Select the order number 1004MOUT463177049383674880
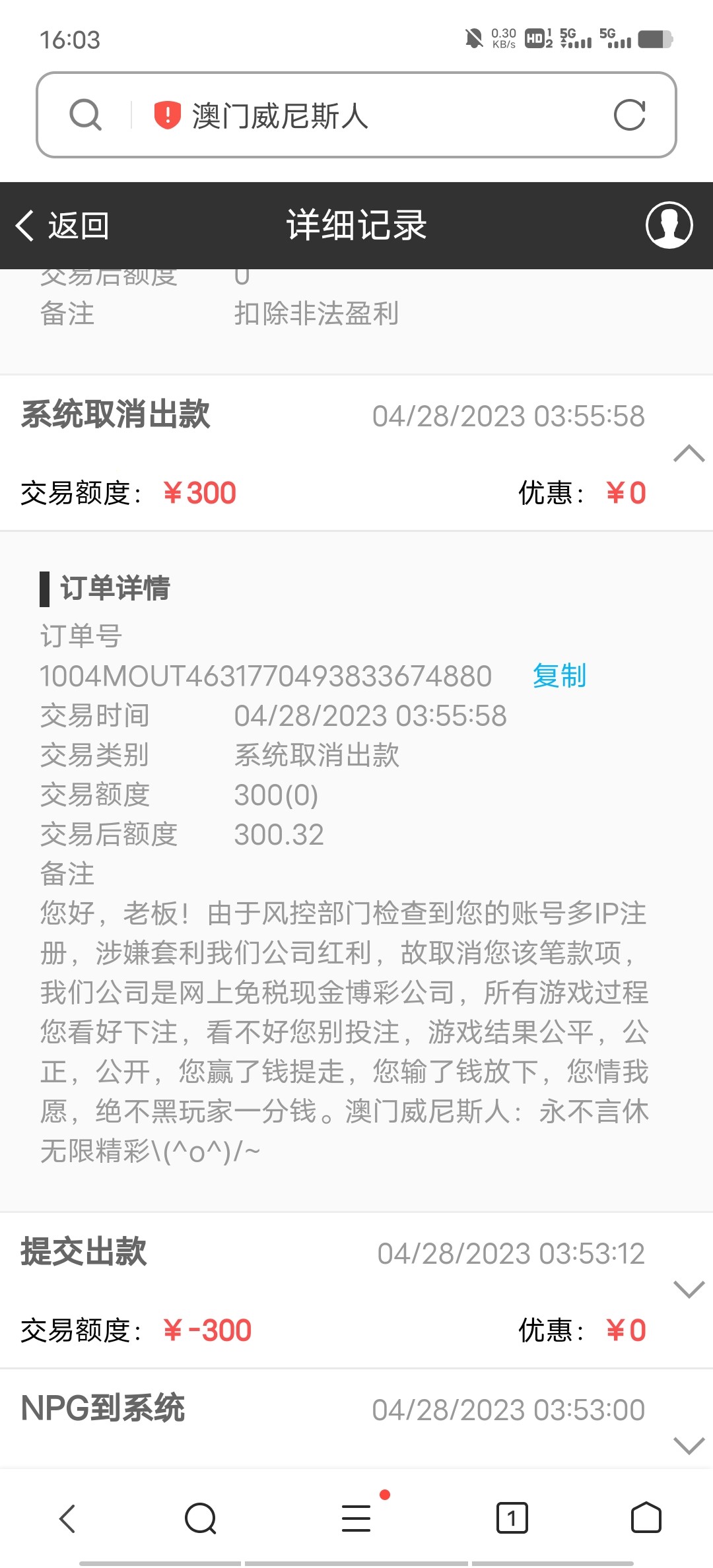This screenshot has width=713, height=1568. 264,676
